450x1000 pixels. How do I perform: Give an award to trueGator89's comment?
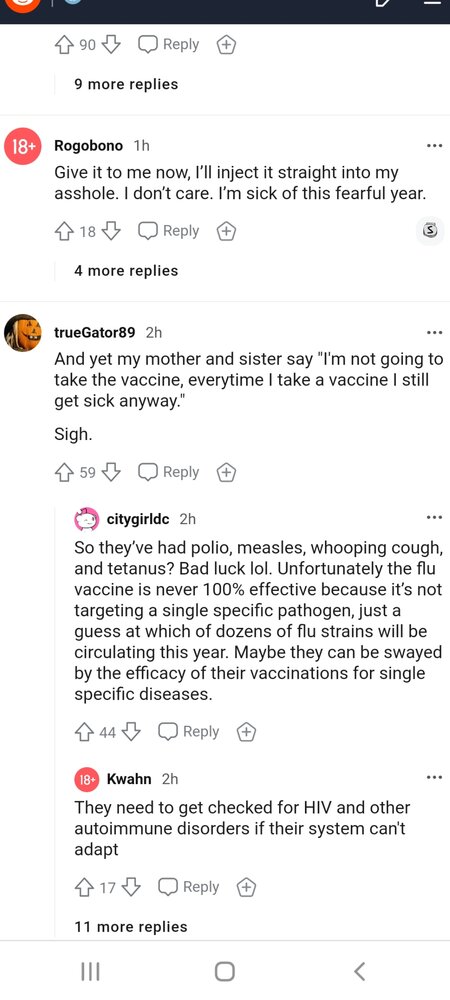pos(226,473)
